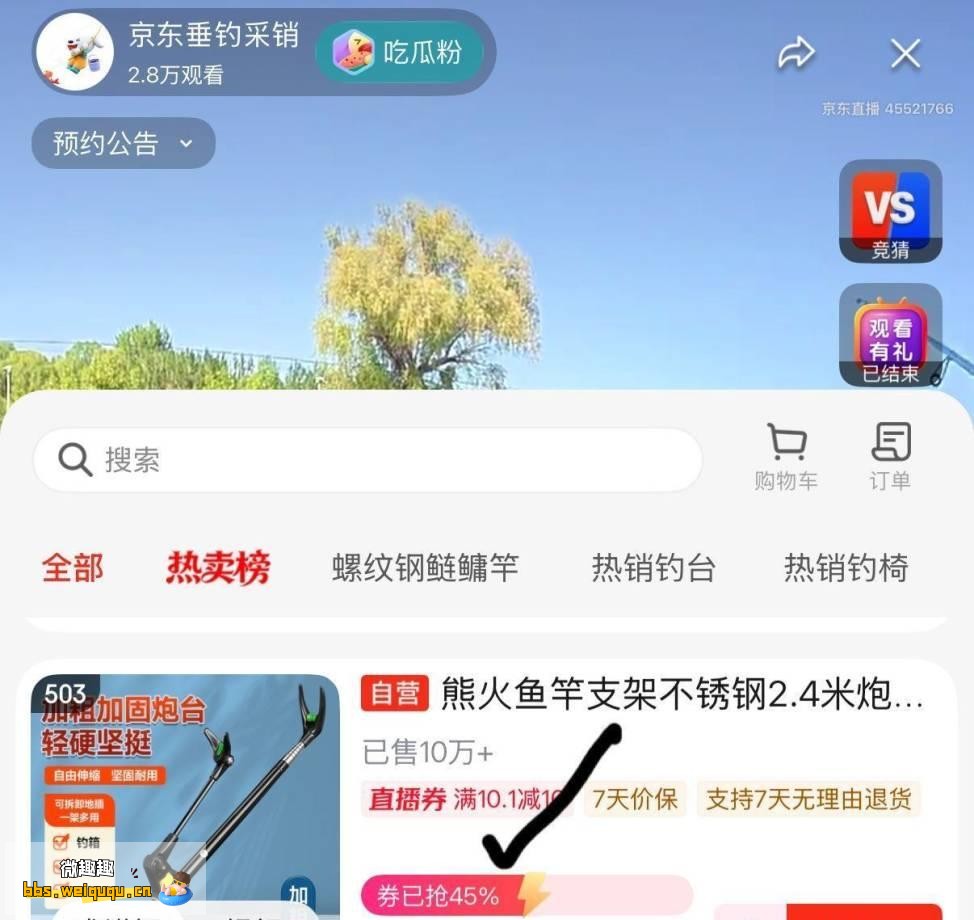Image resolution: width=974 pixels, height=920 pixels.
Task: Open the 观看有礼 reward icon
Action: tap(890, 337)
